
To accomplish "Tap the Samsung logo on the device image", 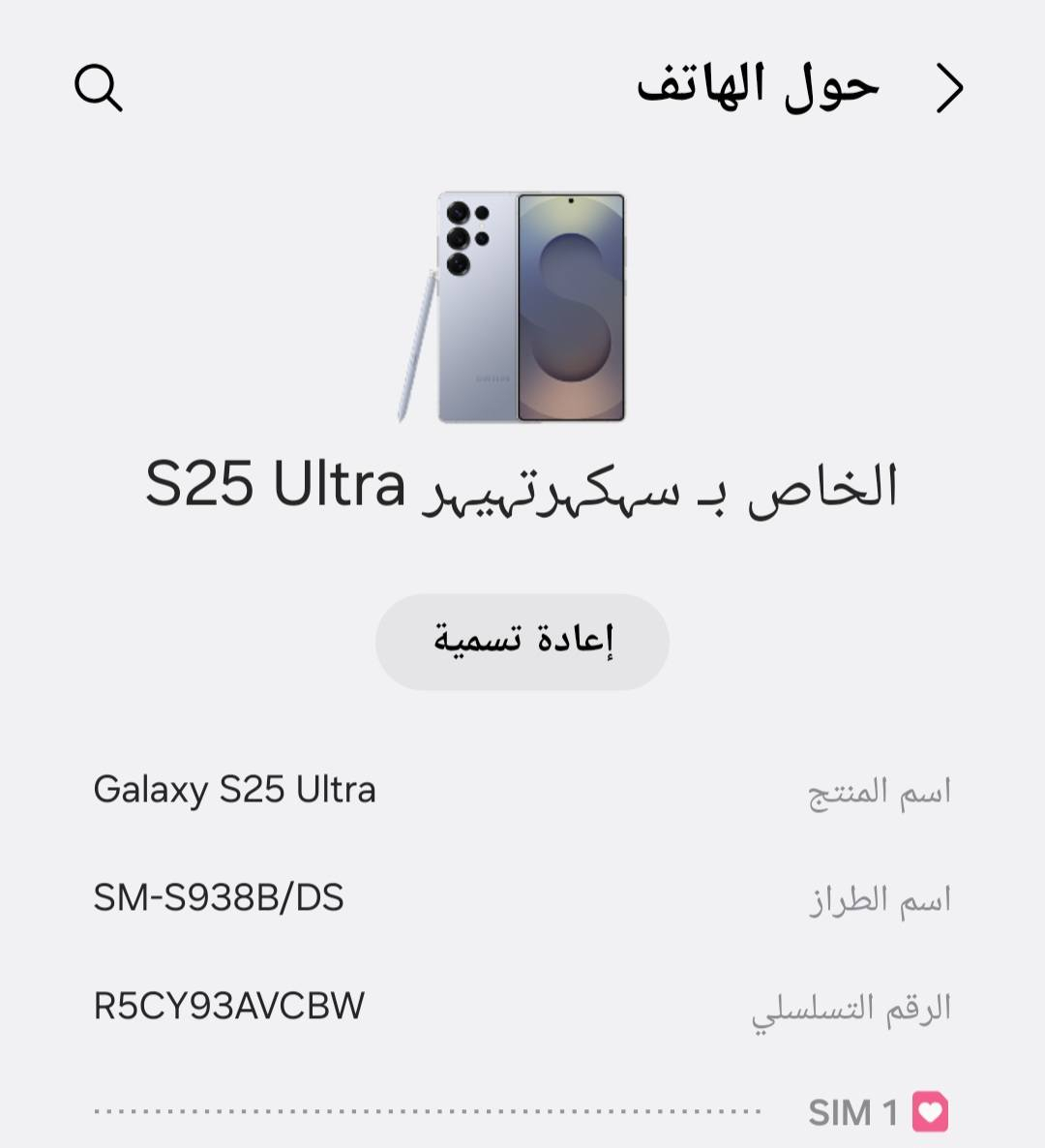I will coord(492,378).
